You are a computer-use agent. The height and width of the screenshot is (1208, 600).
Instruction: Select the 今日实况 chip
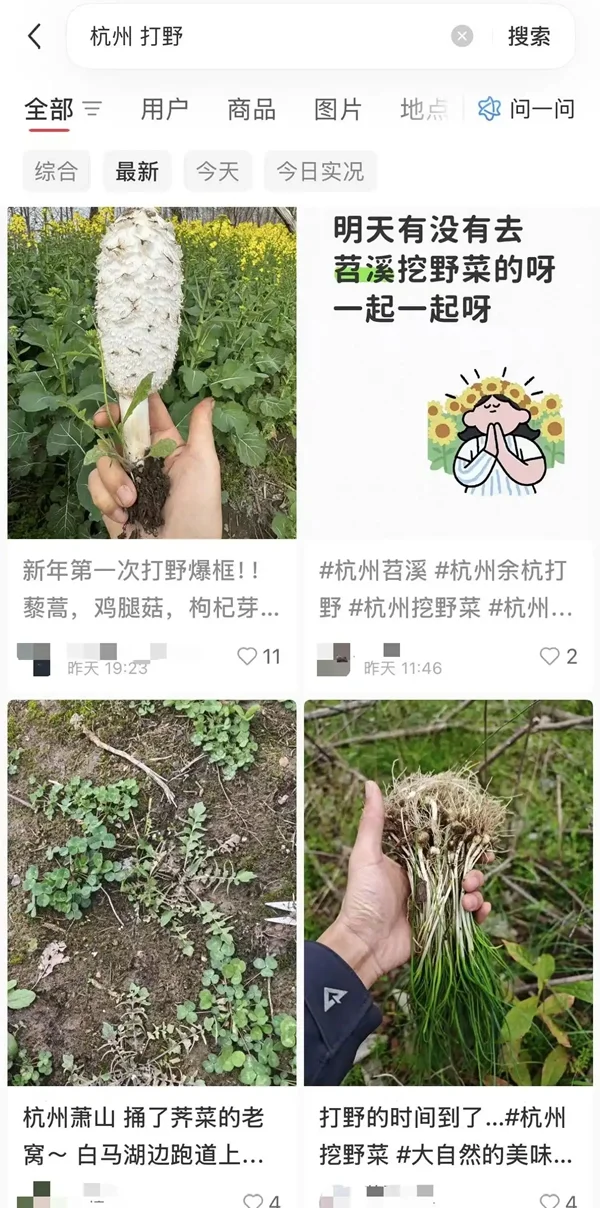[320, 171]
